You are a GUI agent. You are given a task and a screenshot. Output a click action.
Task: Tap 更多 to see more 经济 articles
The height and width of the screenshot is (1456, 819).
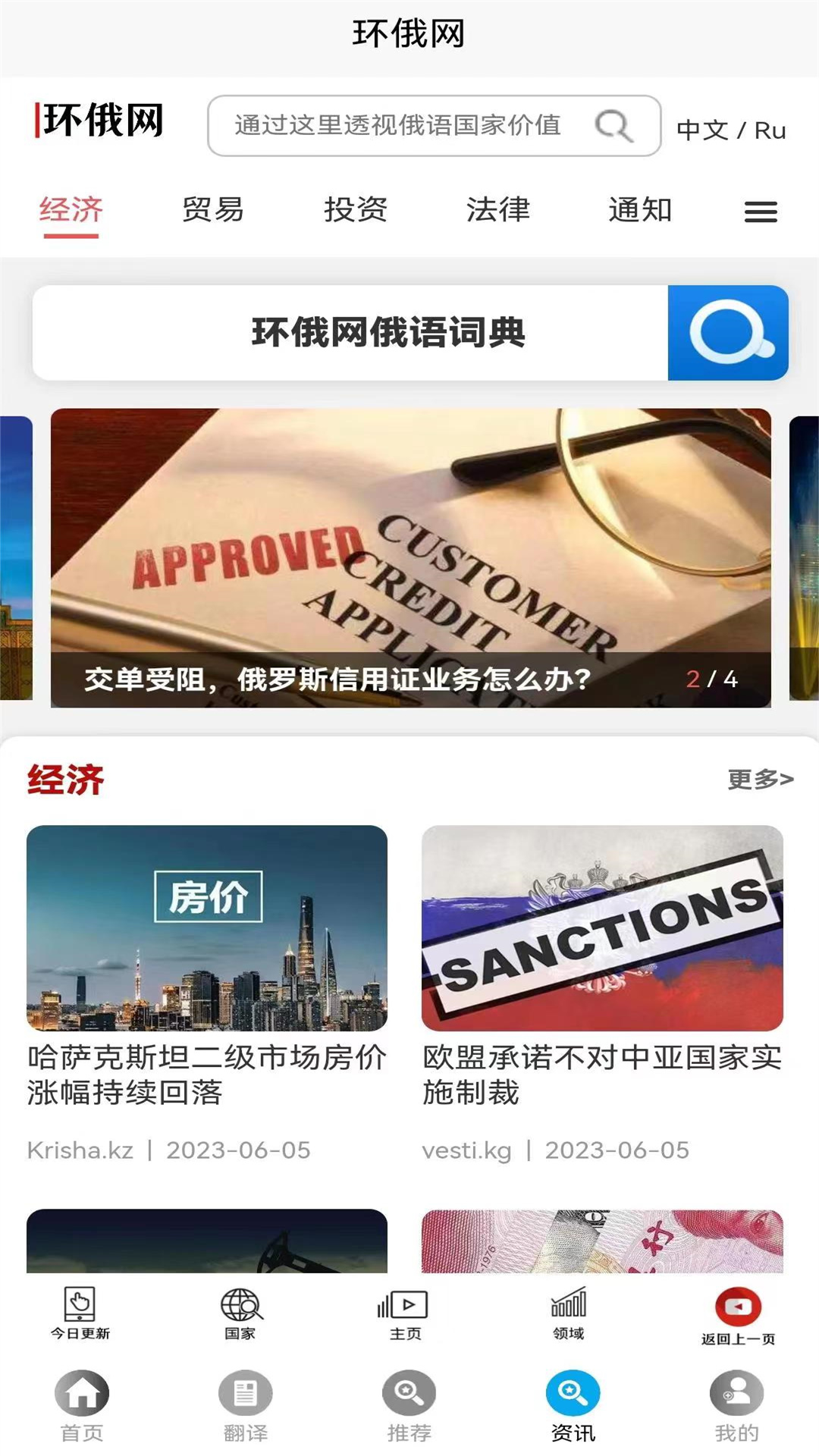click(x=760, y=779)
